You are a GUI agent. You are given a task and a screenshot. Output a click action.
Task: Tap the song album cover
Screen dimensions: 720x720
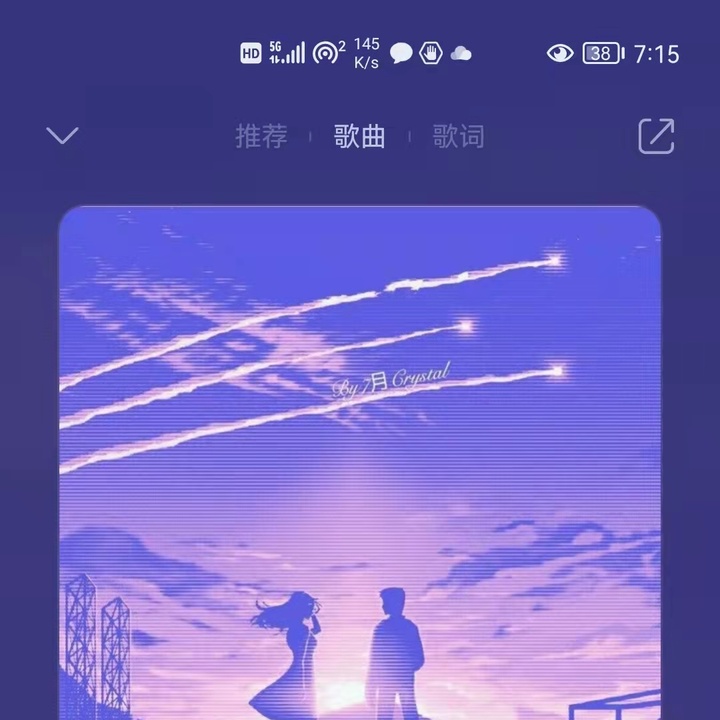pyautogui.click(x=360, y=460)
